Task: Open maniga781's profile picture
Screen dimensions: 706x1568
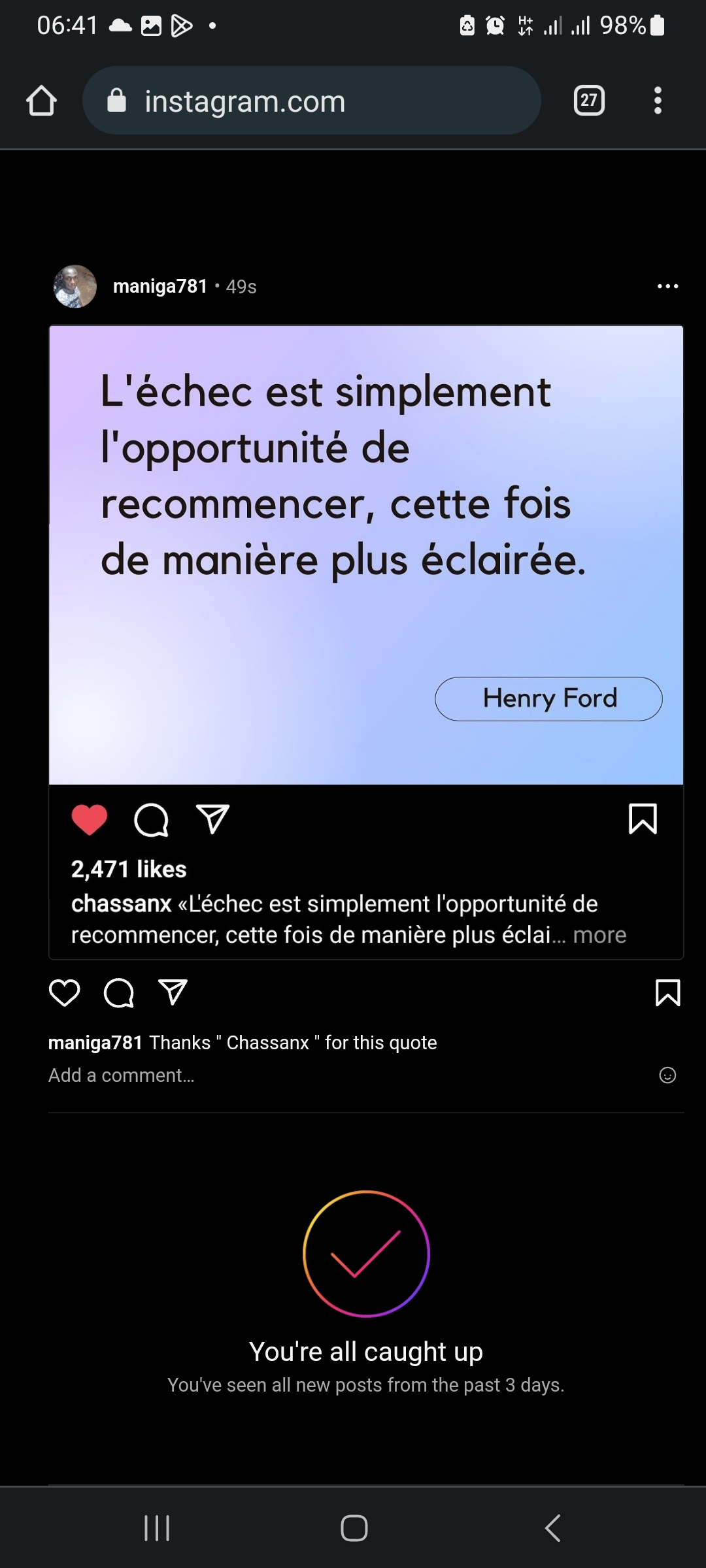Action: point(75,286)
